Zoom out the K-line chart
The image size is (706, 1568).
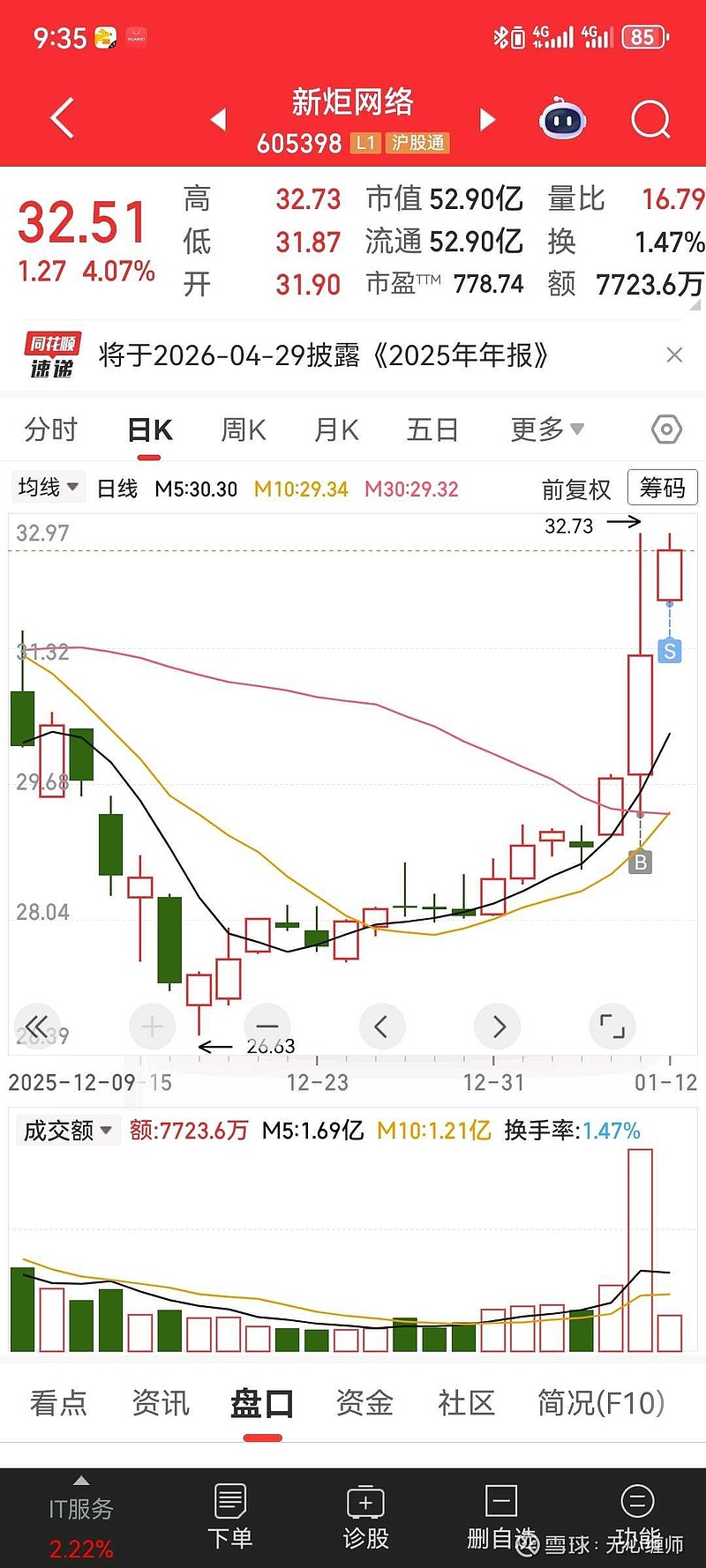(x=267, y=1027)
